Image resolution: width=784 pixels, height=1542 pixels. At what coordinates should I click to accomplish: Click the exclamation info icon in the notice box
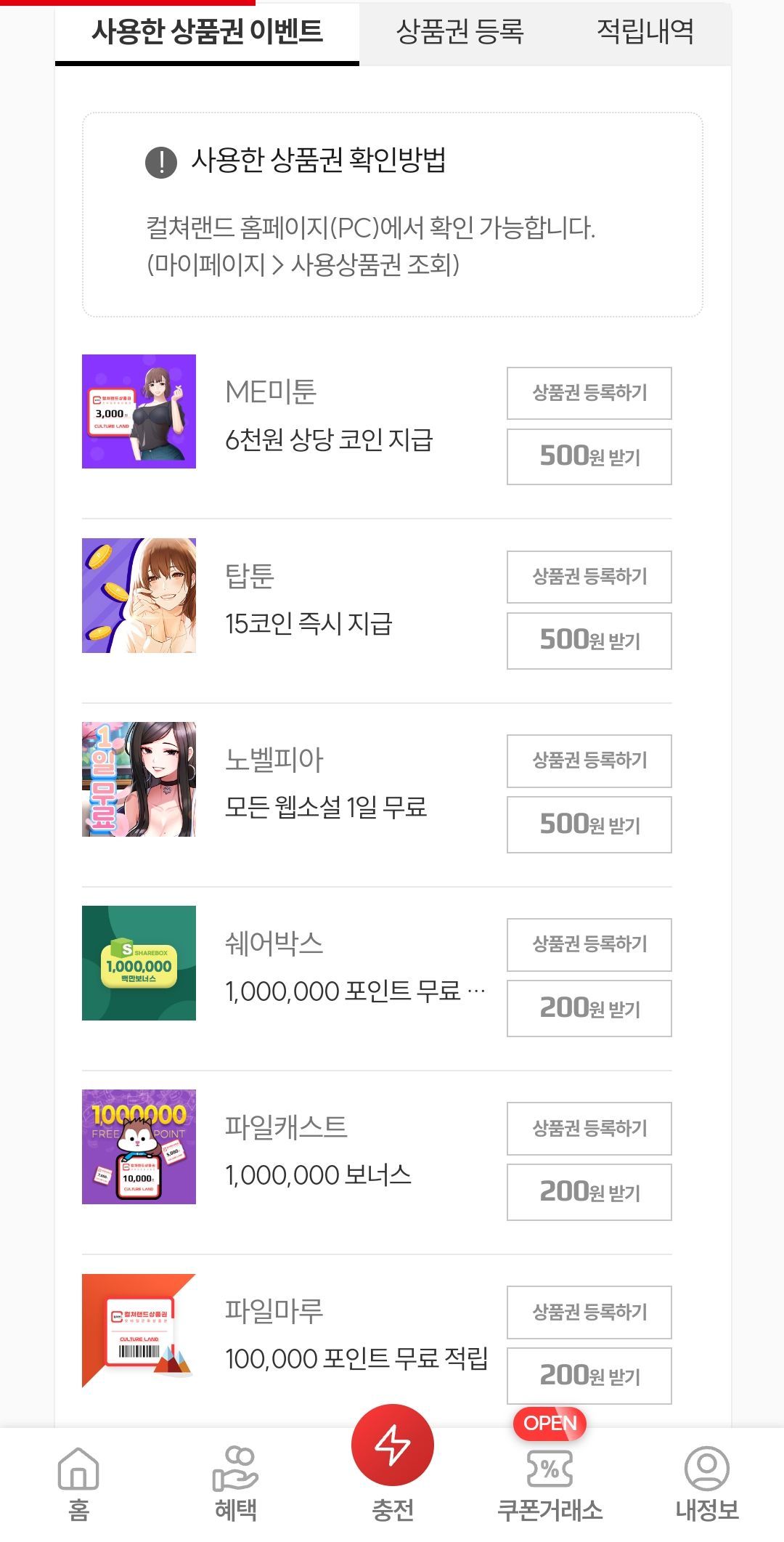(x=160, y=161)
